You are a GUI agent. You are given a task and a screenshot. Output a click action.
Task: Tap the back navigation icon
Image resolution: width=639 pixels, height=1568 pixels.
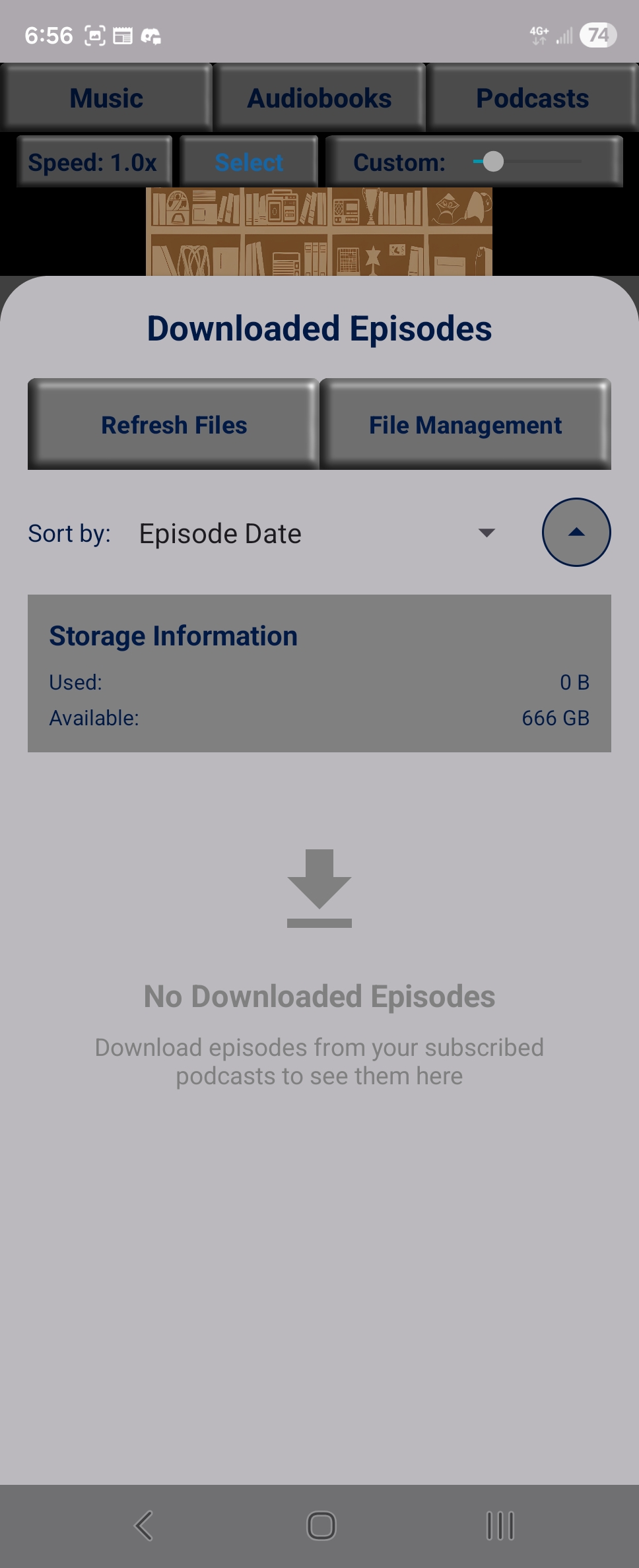143,1525
